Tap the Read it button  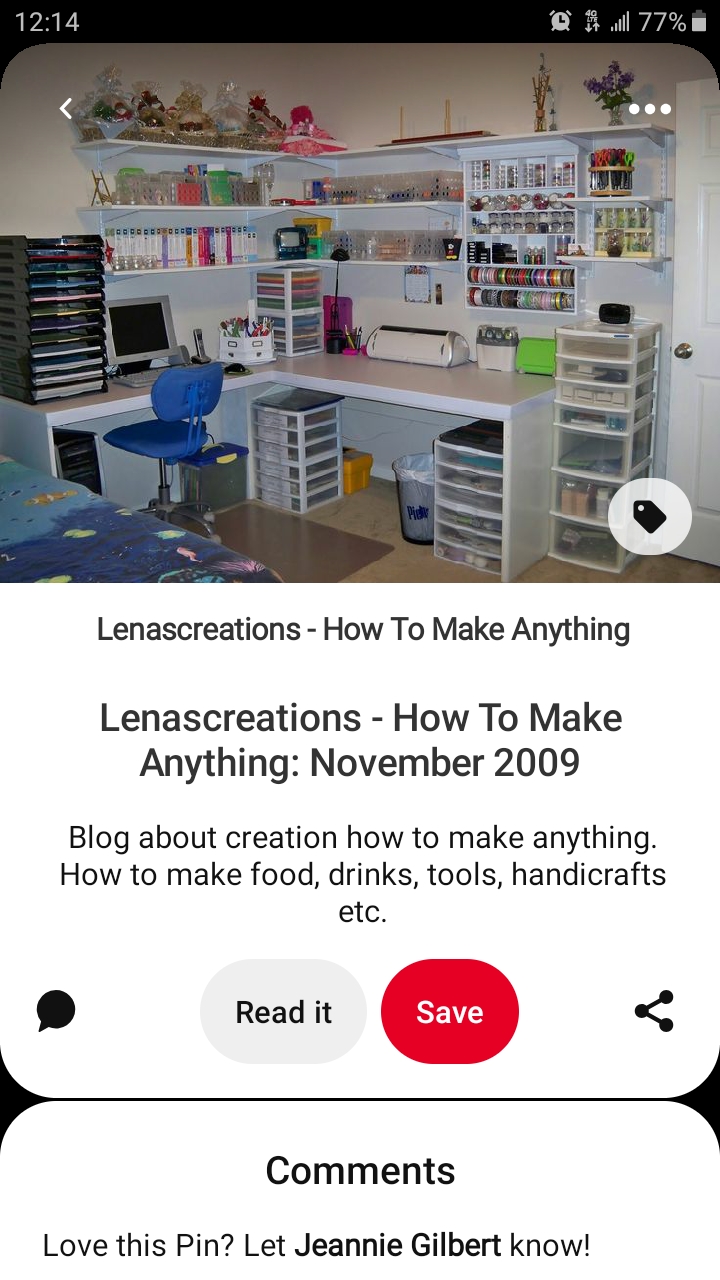click(x=283, y=1011)
